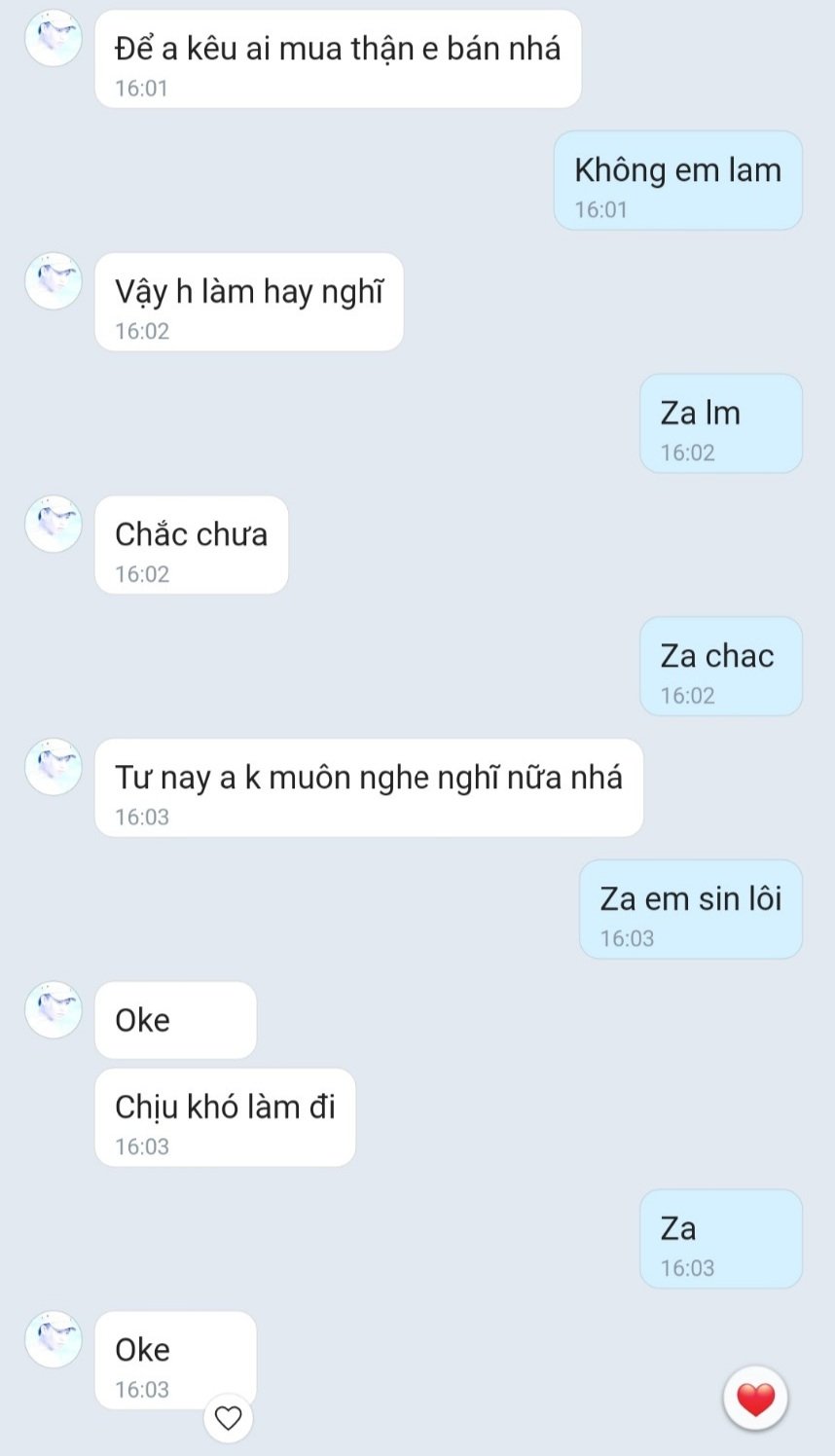Select the first 'Oke' message bubble

click(175, 1019)
